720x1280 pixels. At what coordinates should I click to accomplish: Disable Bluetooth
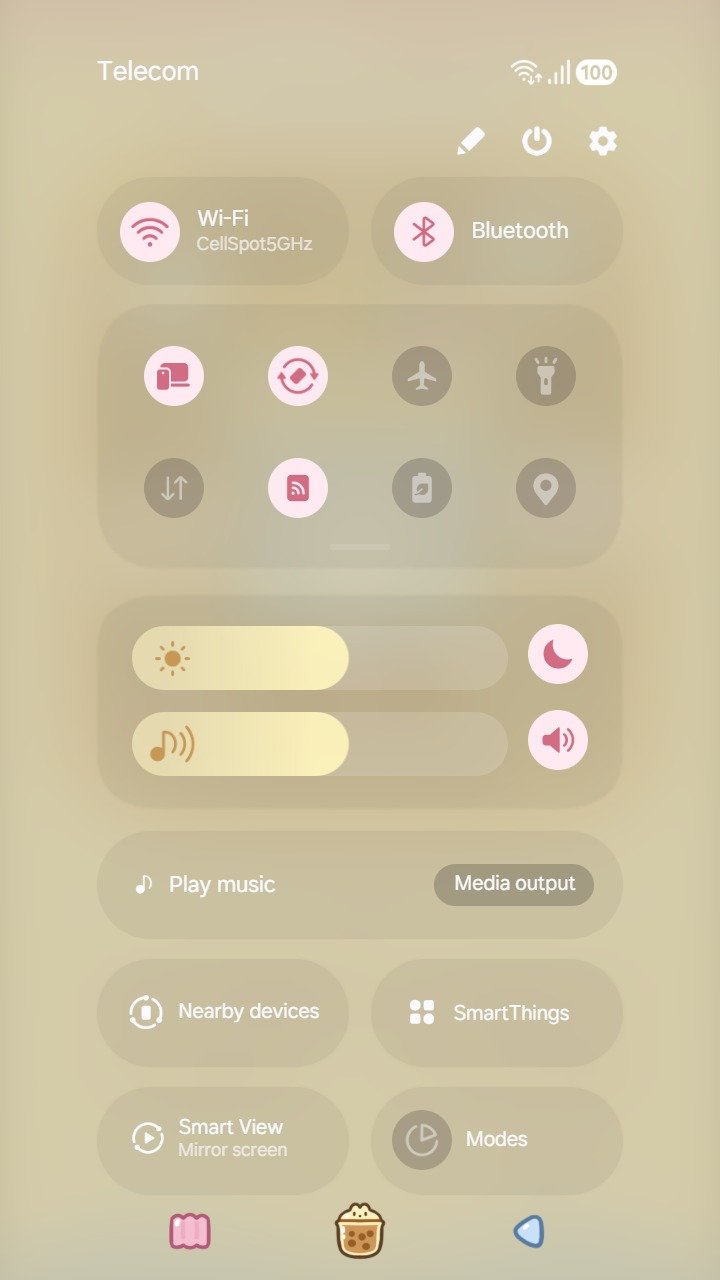click(424, 231)
